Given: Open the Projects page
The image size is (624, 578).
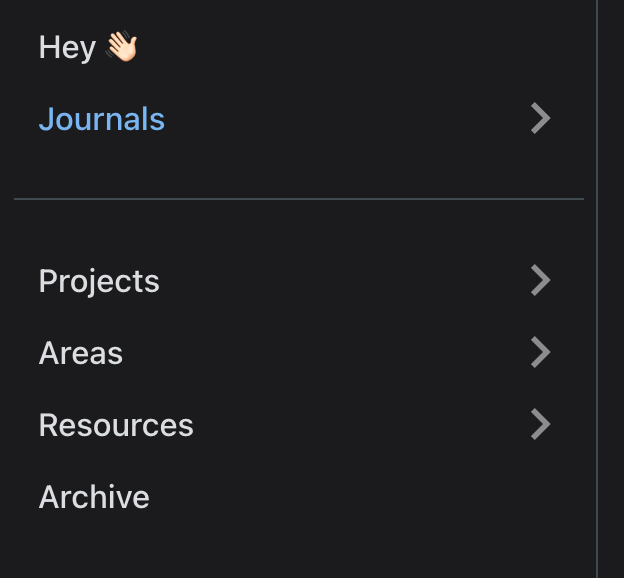Looking at the screenshot, I should tap(99, 281).
